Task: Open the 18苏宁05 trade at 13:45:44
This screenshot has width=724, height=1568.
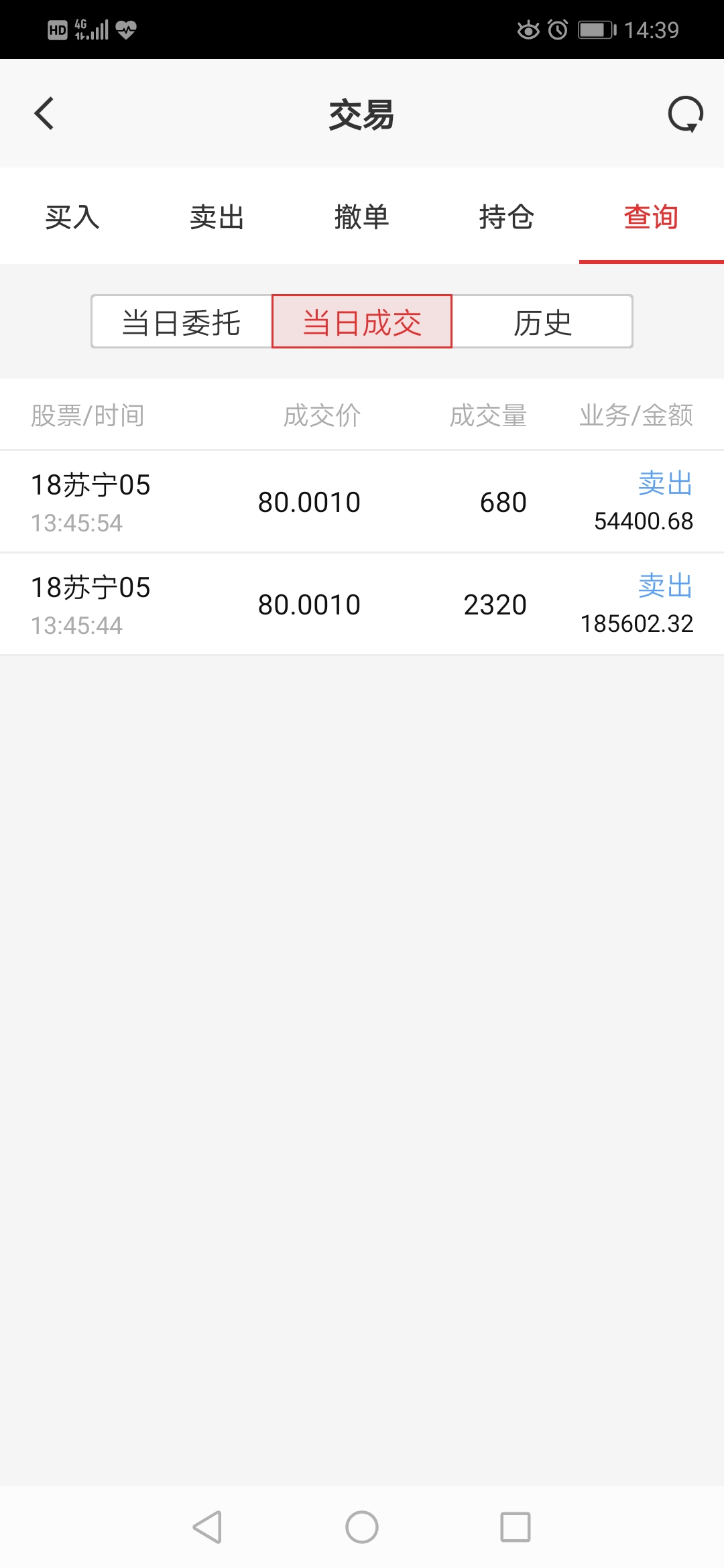Action: [362, 604]
